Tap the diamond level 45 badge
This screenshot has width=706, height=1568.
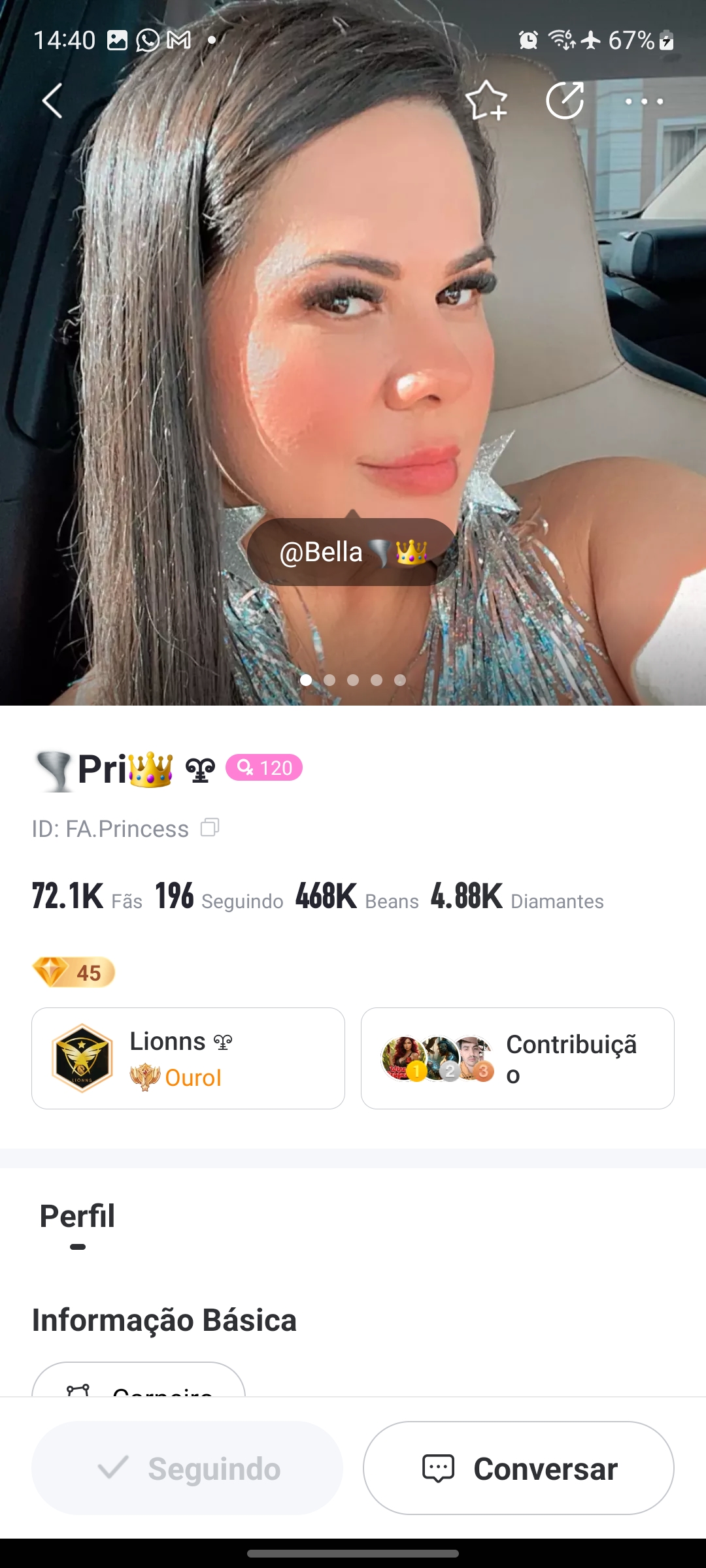point(74,972)
